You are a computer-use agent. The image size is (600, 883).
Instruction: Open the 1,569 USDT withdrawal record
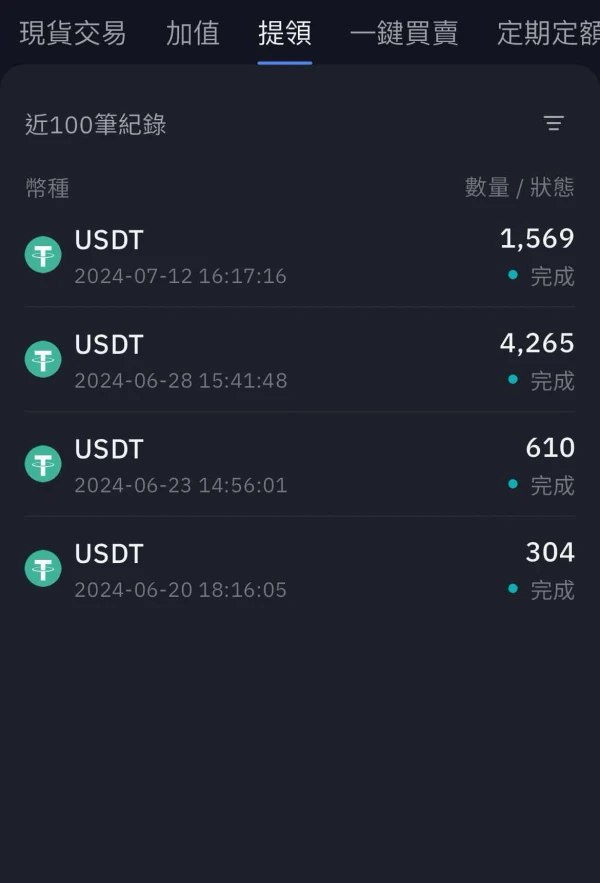coord(300,256)
